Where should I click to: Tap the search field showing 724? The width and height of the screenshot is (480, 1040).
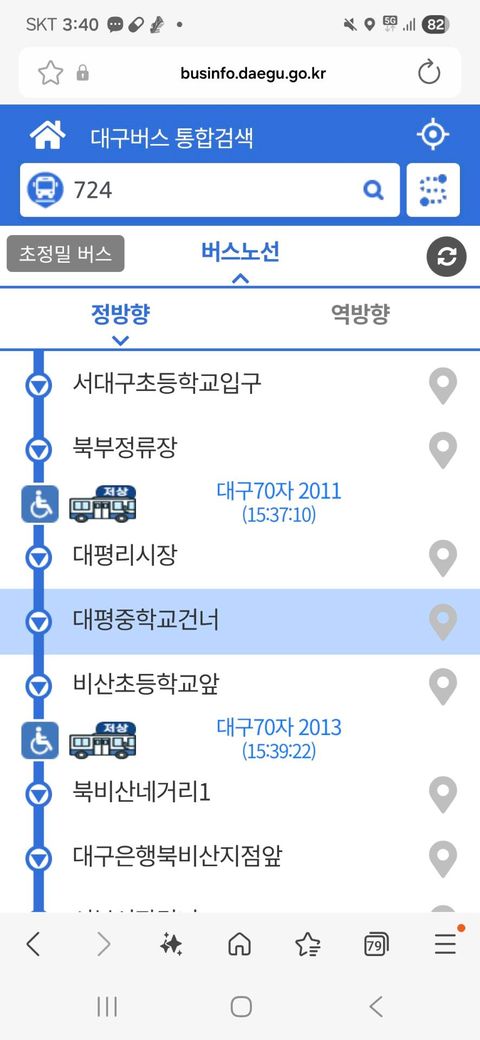pos(210,190)
